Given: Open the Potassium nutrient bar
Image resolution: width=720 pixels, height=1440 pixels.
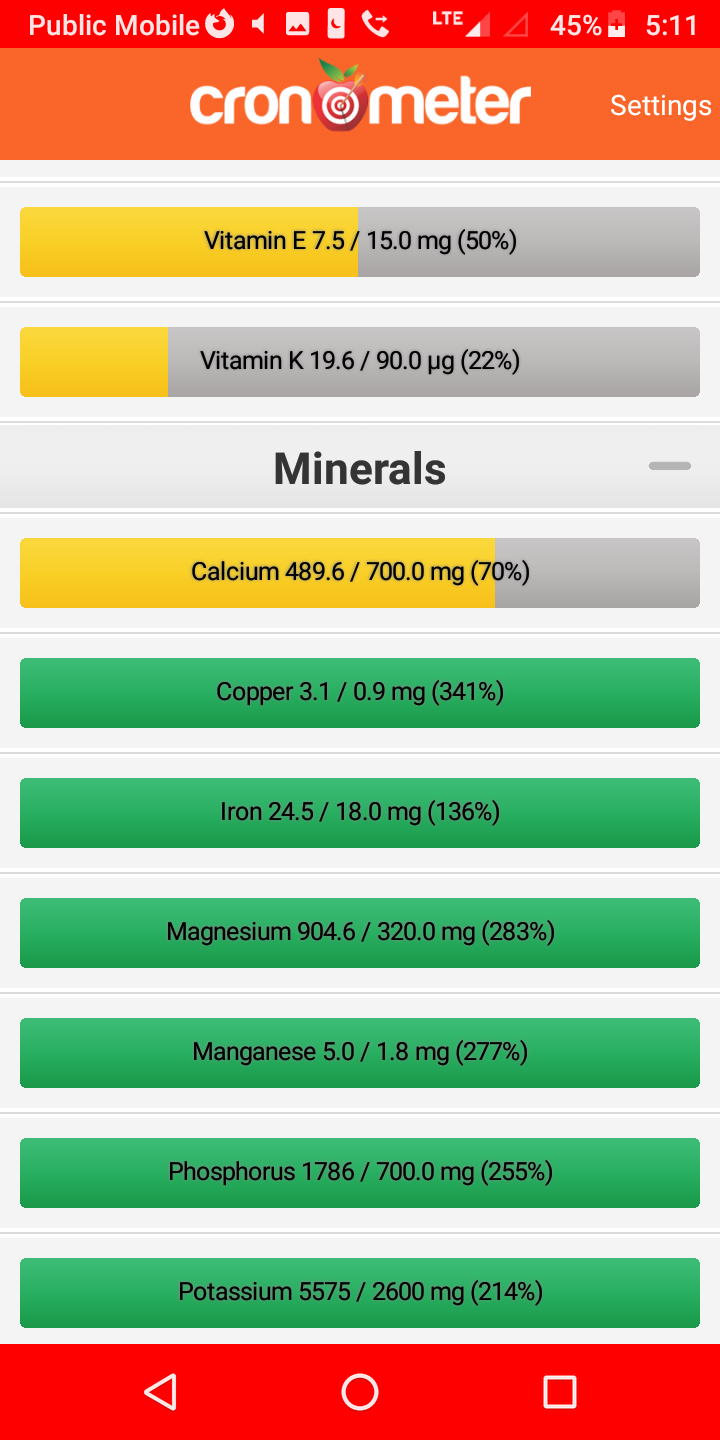Looking at the screenshot, I should [x=360, y=1292].
